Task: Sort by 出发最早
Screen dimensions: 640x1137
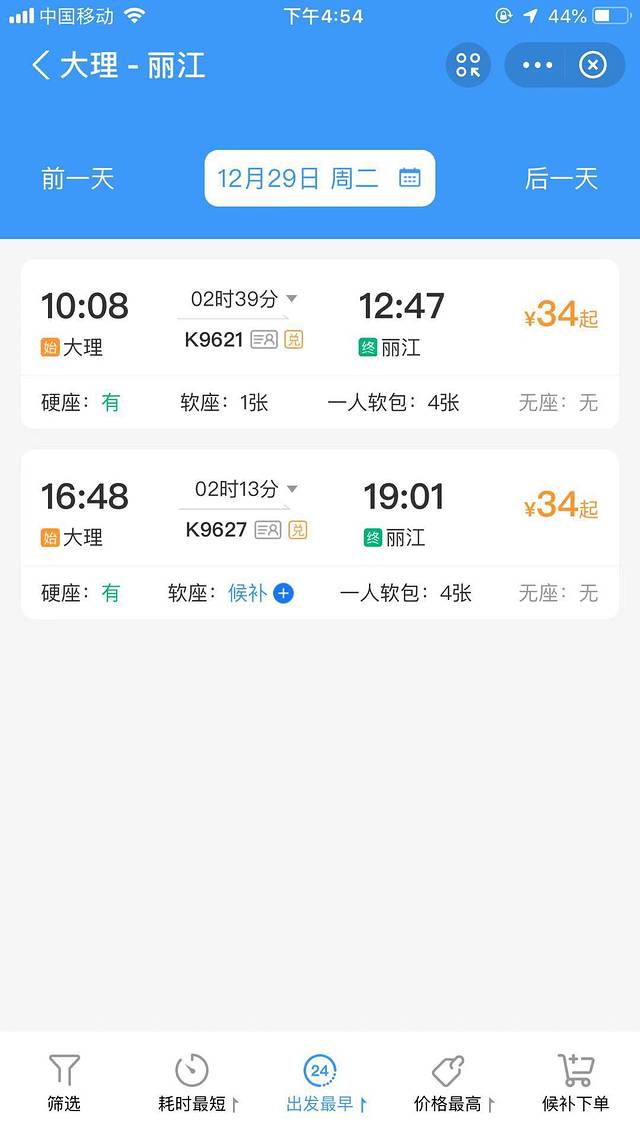Action: 320,1083
